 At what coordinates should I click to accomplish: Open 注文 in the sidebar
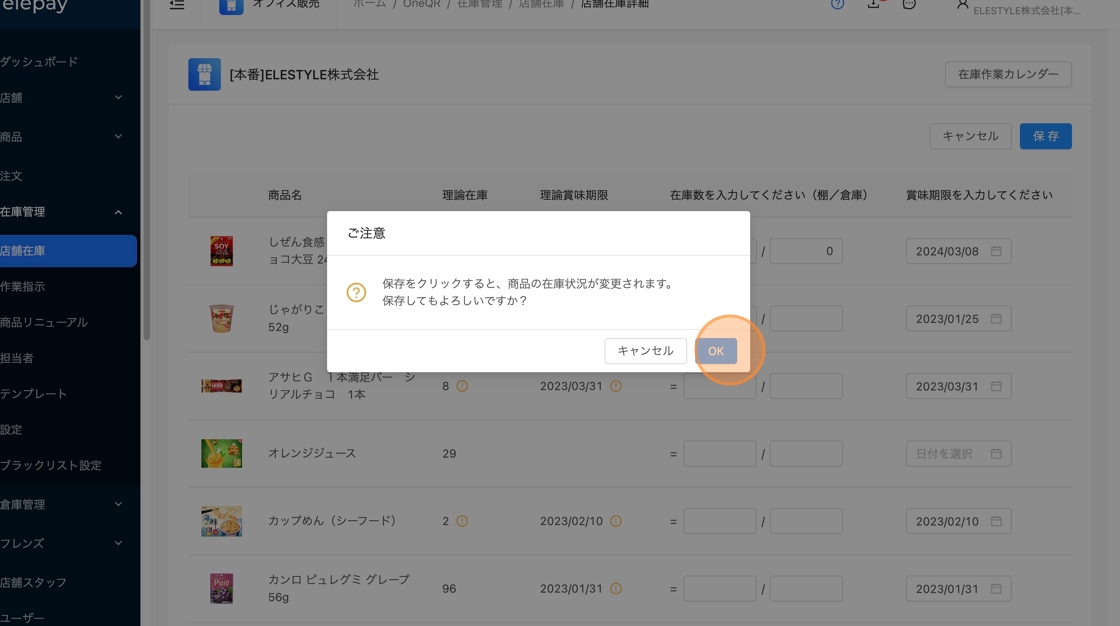(x=12, y=176)
